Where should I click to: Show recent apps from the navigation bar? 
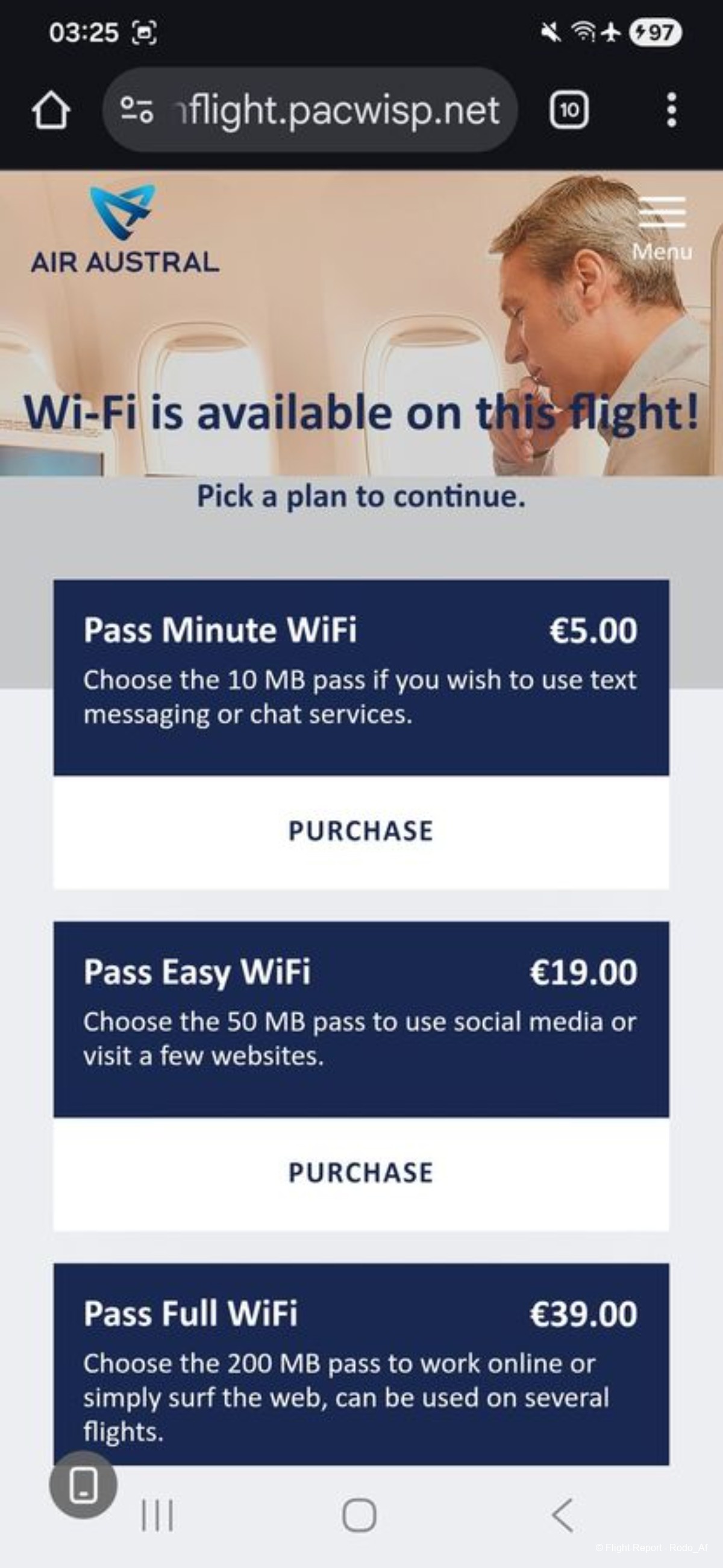pyautogui.click(x=158, y=1515)
